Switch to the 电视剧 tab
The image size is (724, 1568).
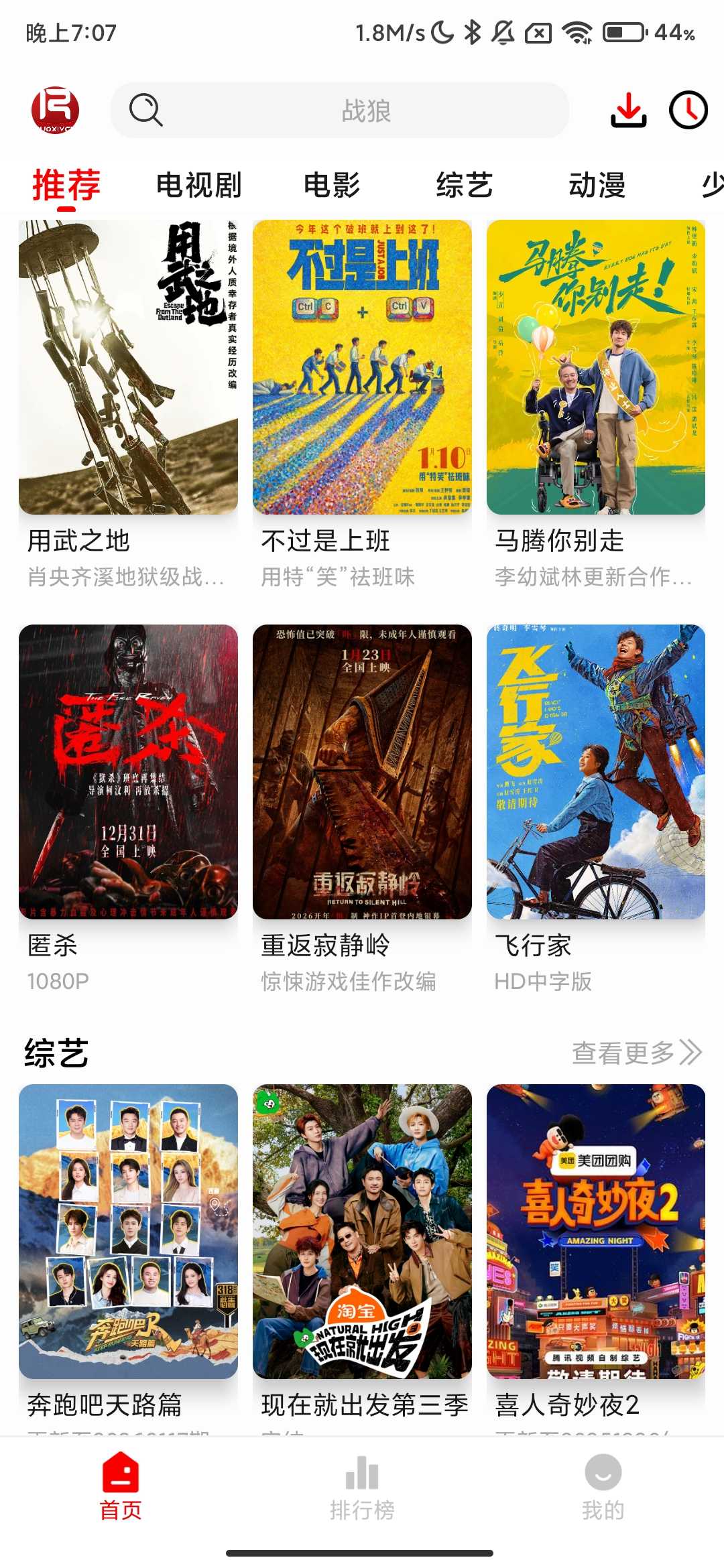click(x=198, y=186)
